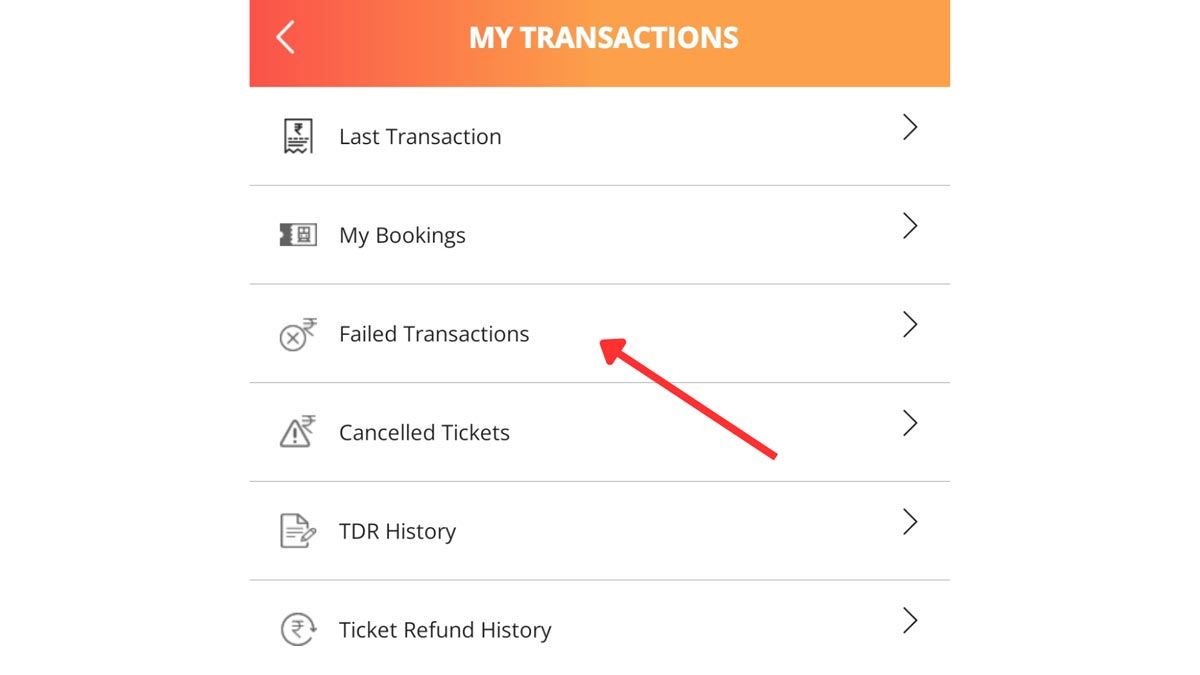Open Last Transaction
The image size is (1200, 675).
(420, 137)
